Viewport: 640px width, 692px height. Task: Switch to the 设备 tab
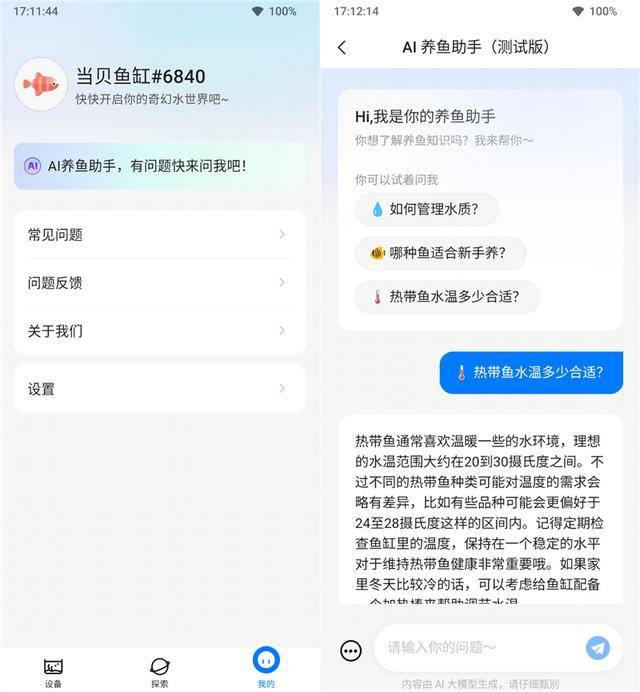tap(53, 671)
